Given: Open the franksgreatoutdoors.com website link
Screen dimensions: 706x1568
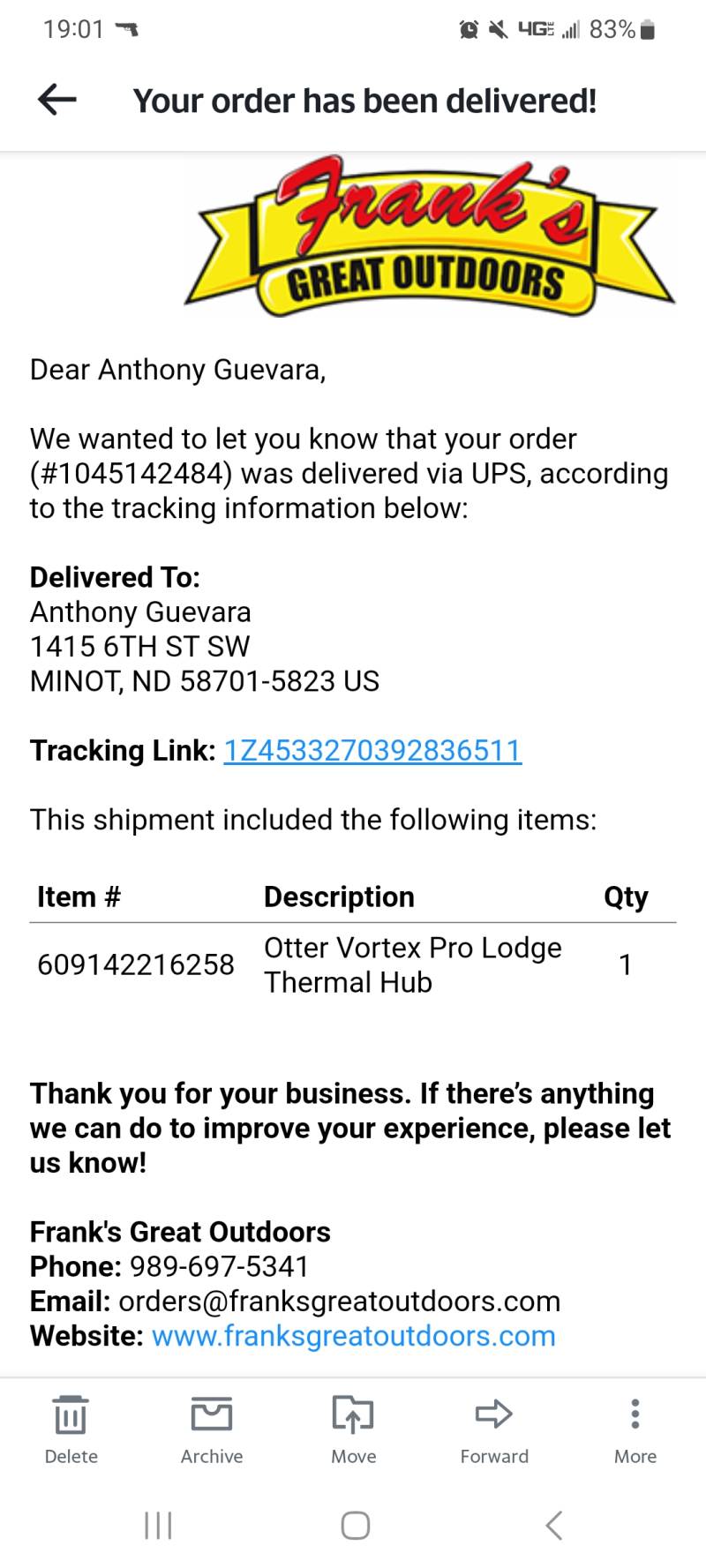Looking at the screenshot, I should tap(354, 1335).
